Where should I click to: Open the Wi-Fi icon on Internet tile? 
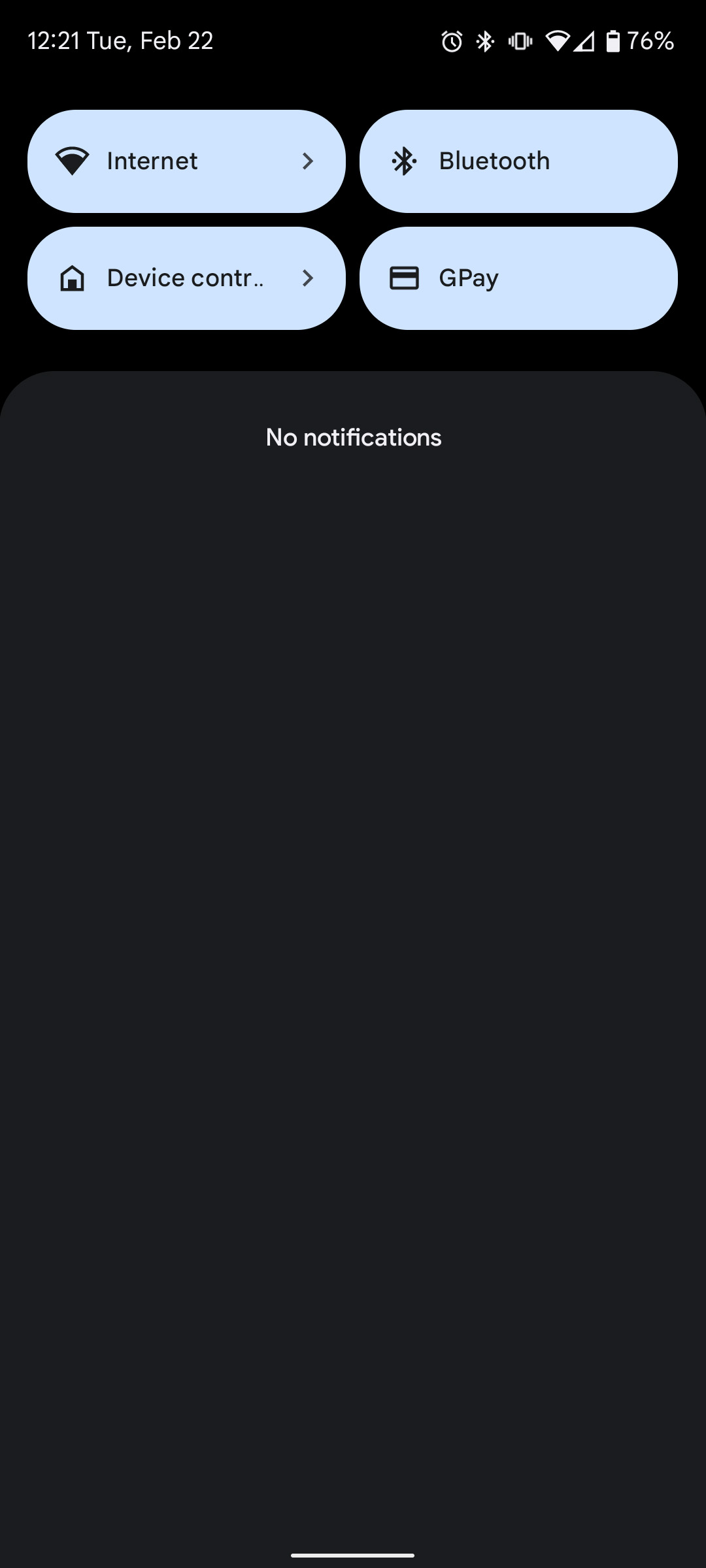point(73,161)
